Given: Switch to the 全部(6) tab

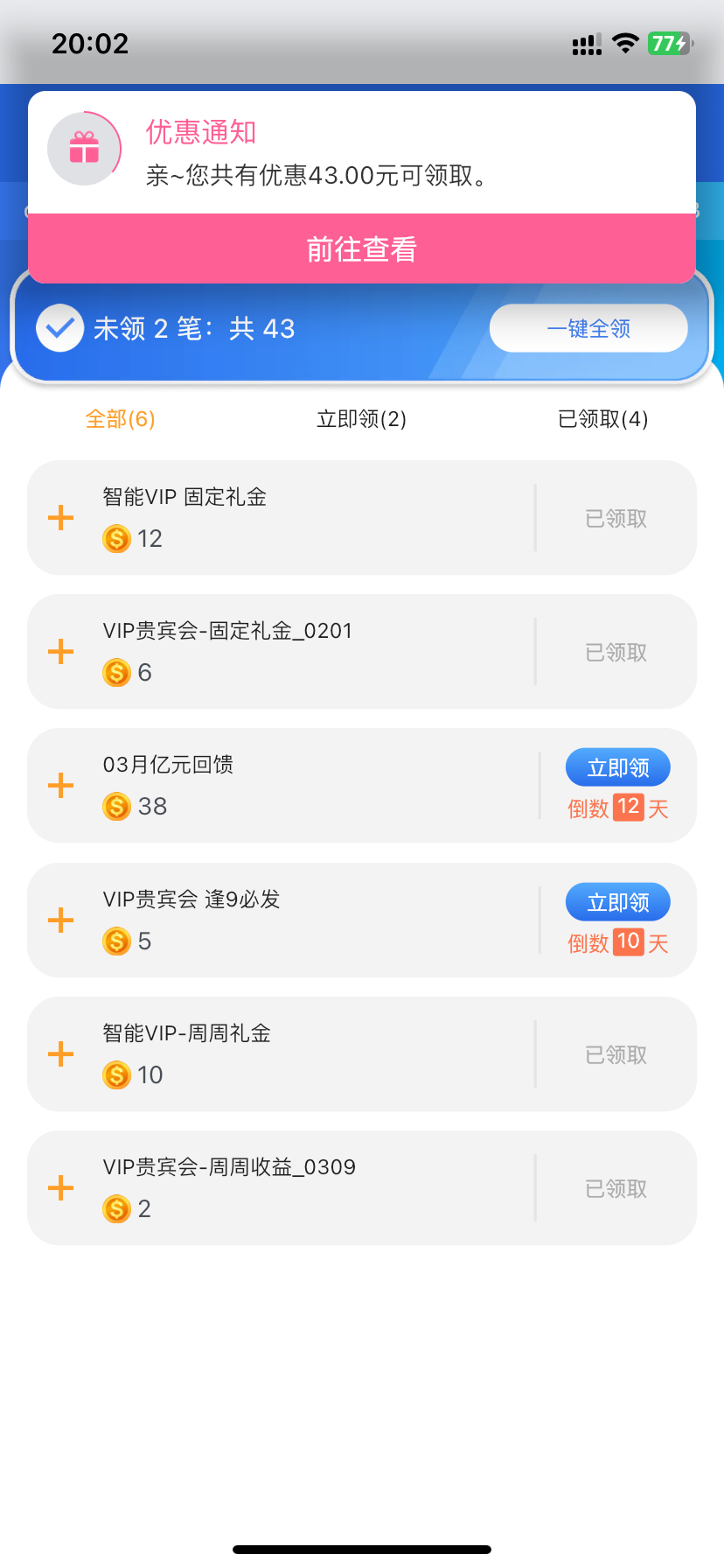Looking at the screenshot, I should pyautogui.click(x=120, y=419).
